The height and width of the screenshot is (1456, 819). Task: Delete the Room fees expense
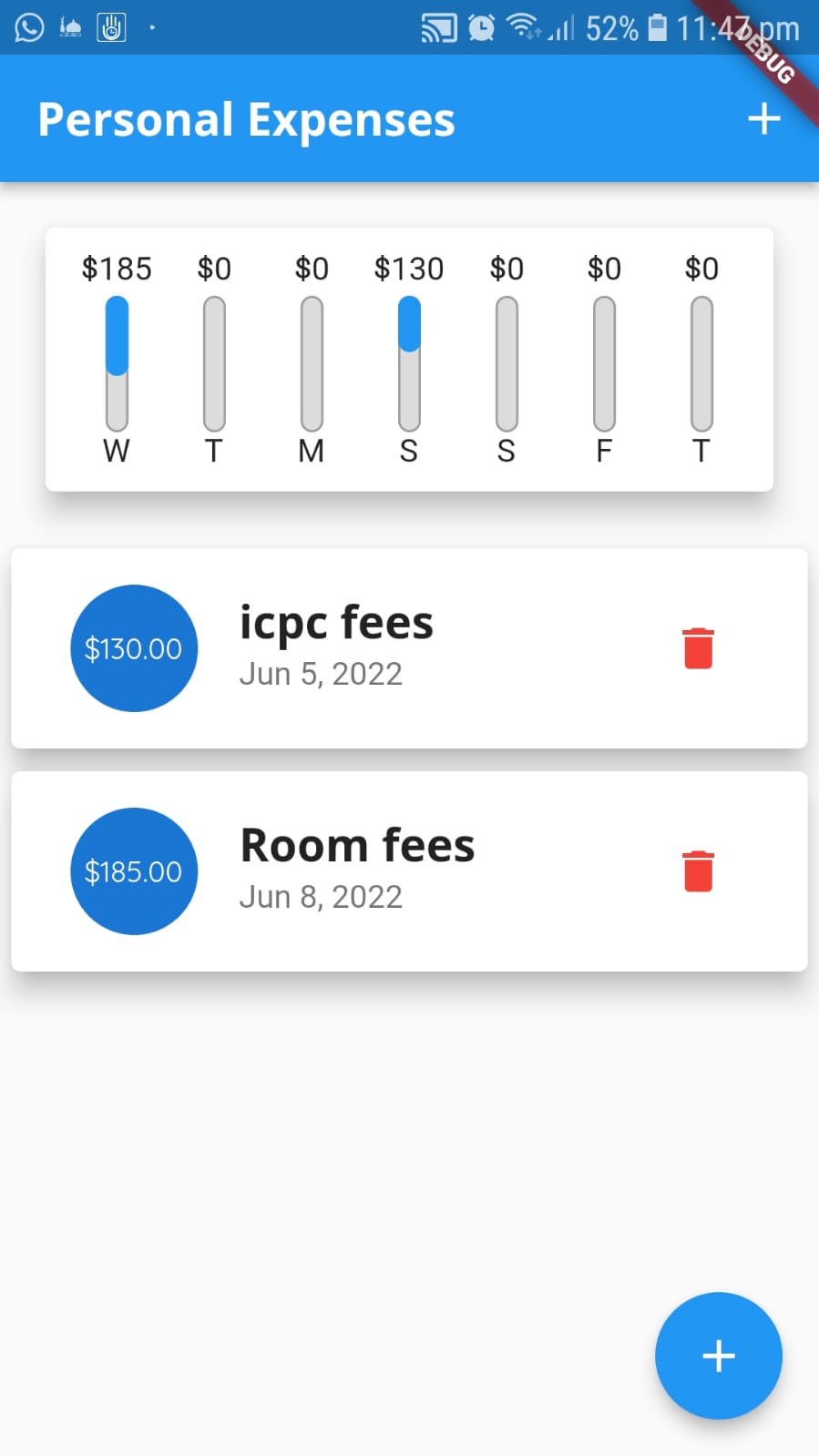coord(698,871)
